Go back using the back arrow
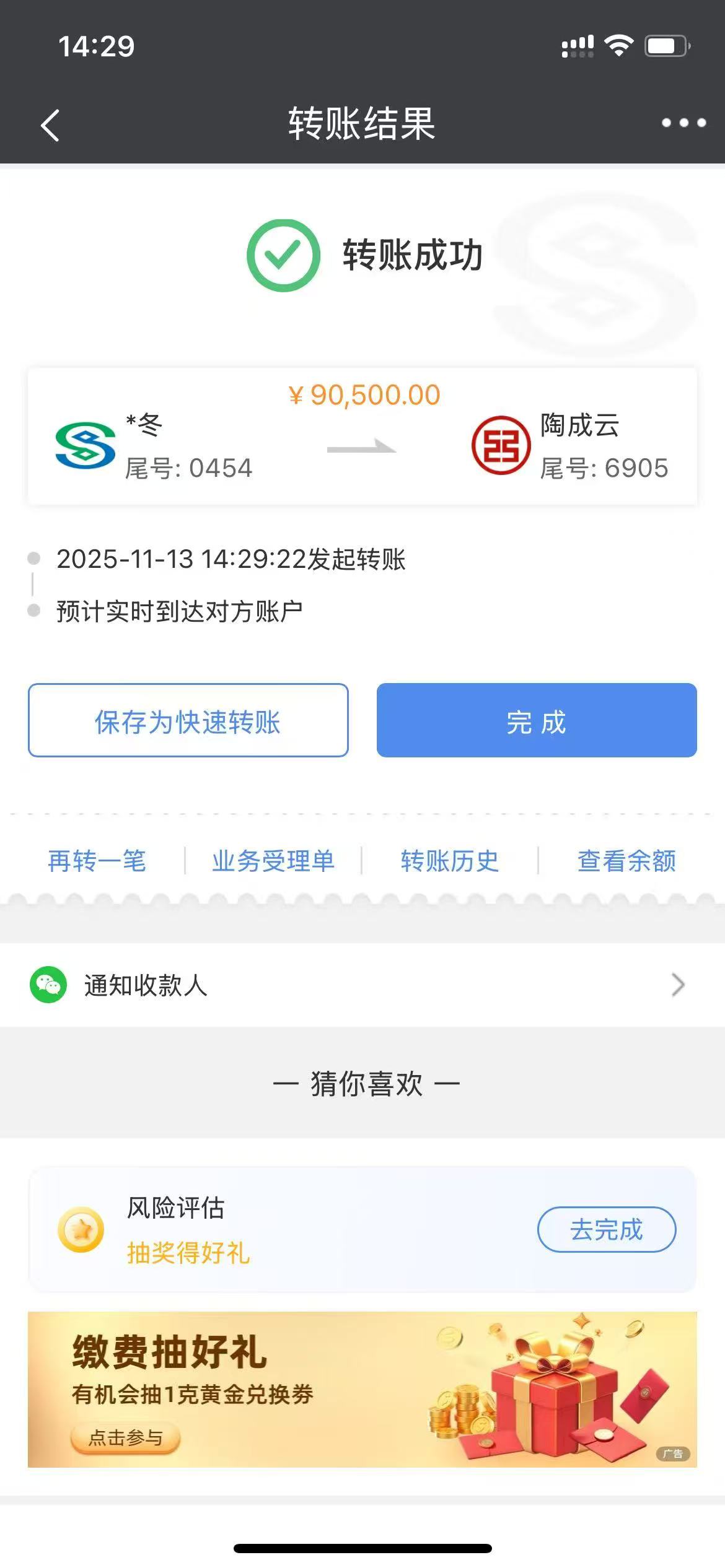 click(x=50, y=125)
